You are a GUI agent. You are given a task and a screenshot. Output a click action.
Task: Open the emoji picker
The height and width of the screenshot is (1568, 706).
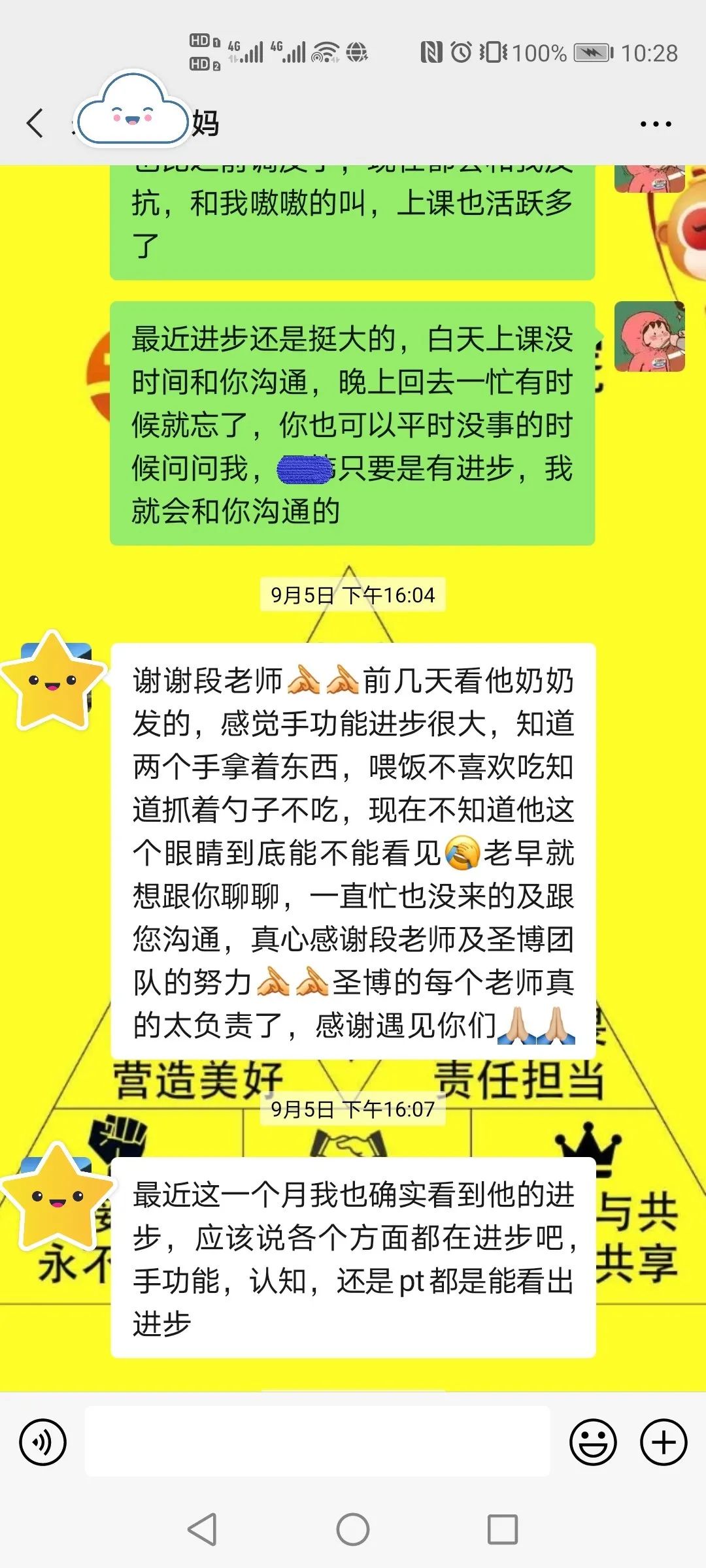[593, 1441]
